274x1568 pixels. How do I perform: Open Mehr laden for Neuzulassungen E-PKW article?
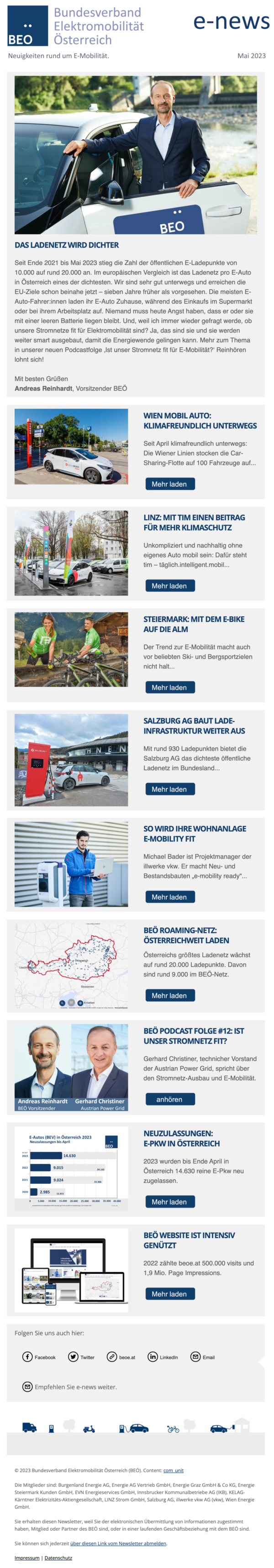(169, 1202)
